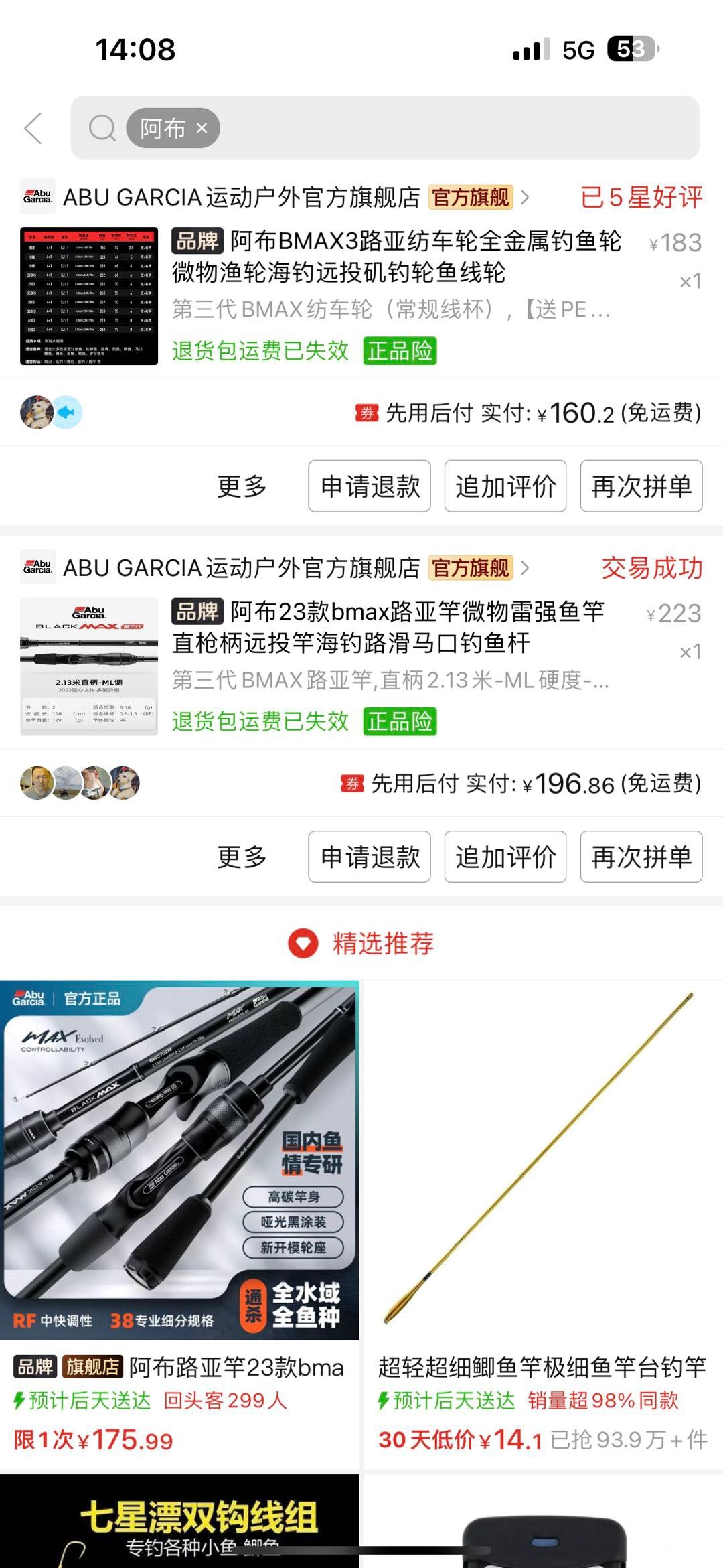Apply for refund on the 路亚竿 order
The width and height of the screenshot is (723, 1568).
pyautogui.click(x=370, y=857)
